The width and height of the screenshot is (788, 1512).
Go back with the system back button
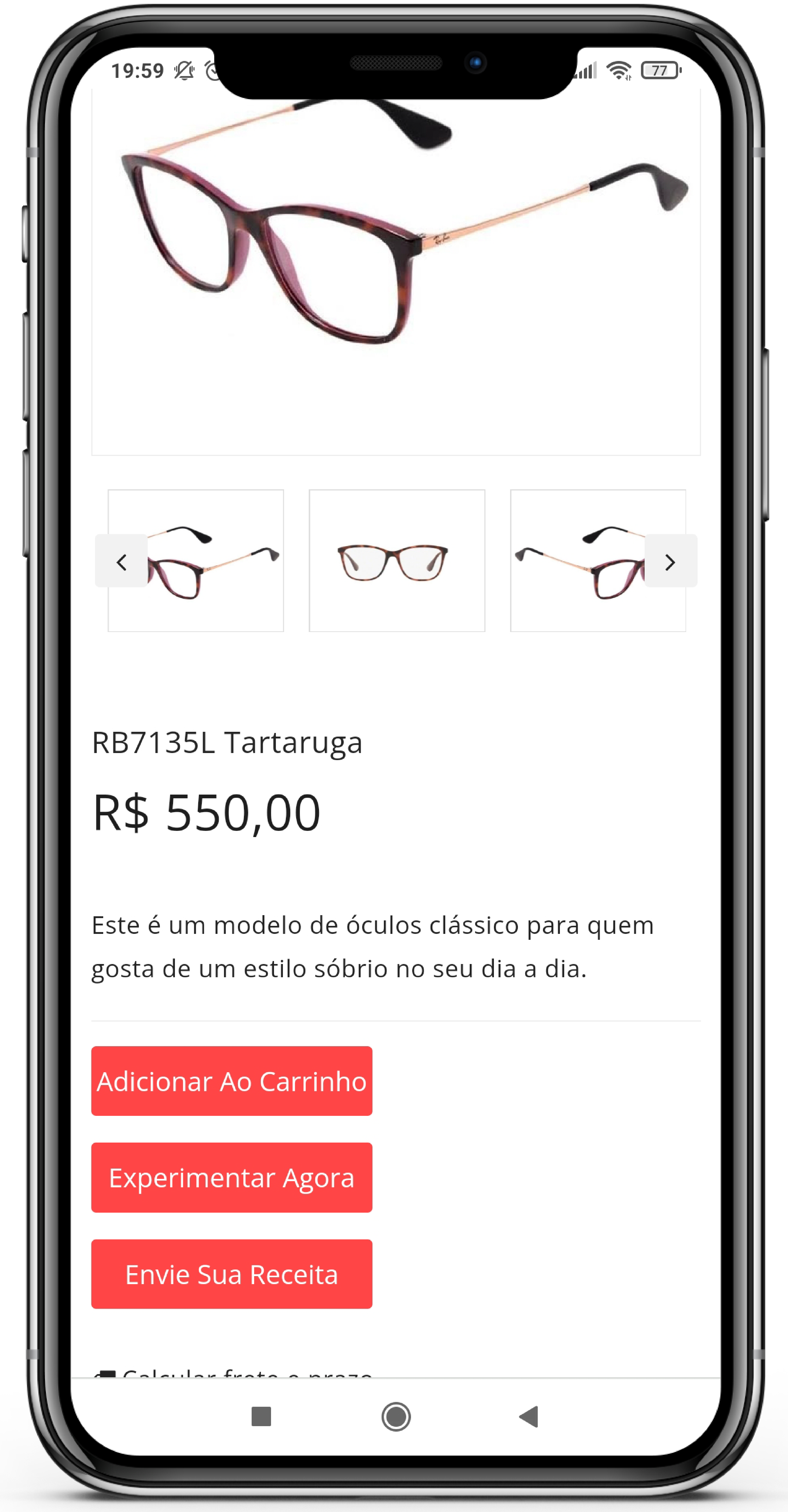point(529,1416)
